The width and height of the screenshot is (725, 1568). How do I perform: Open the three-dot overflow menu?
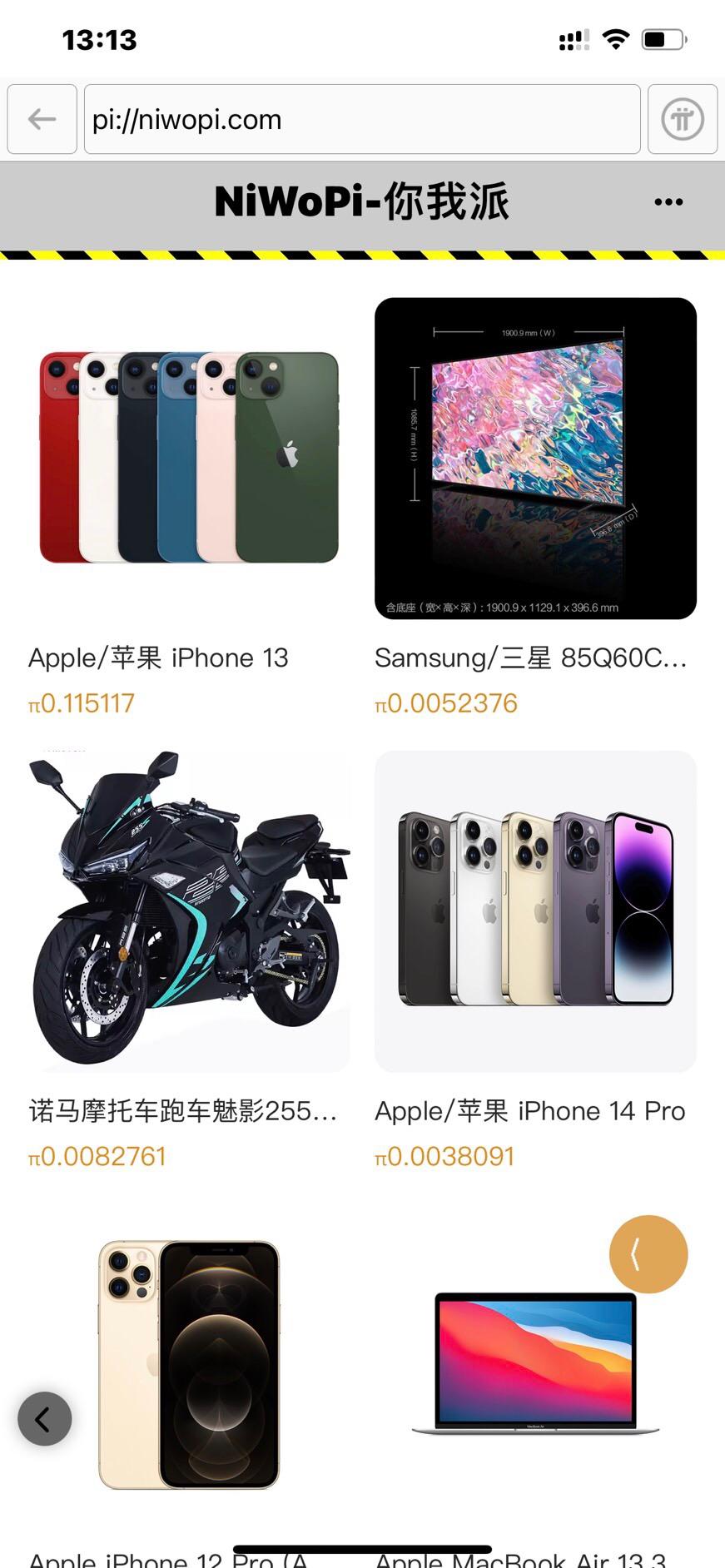point(668,202)
